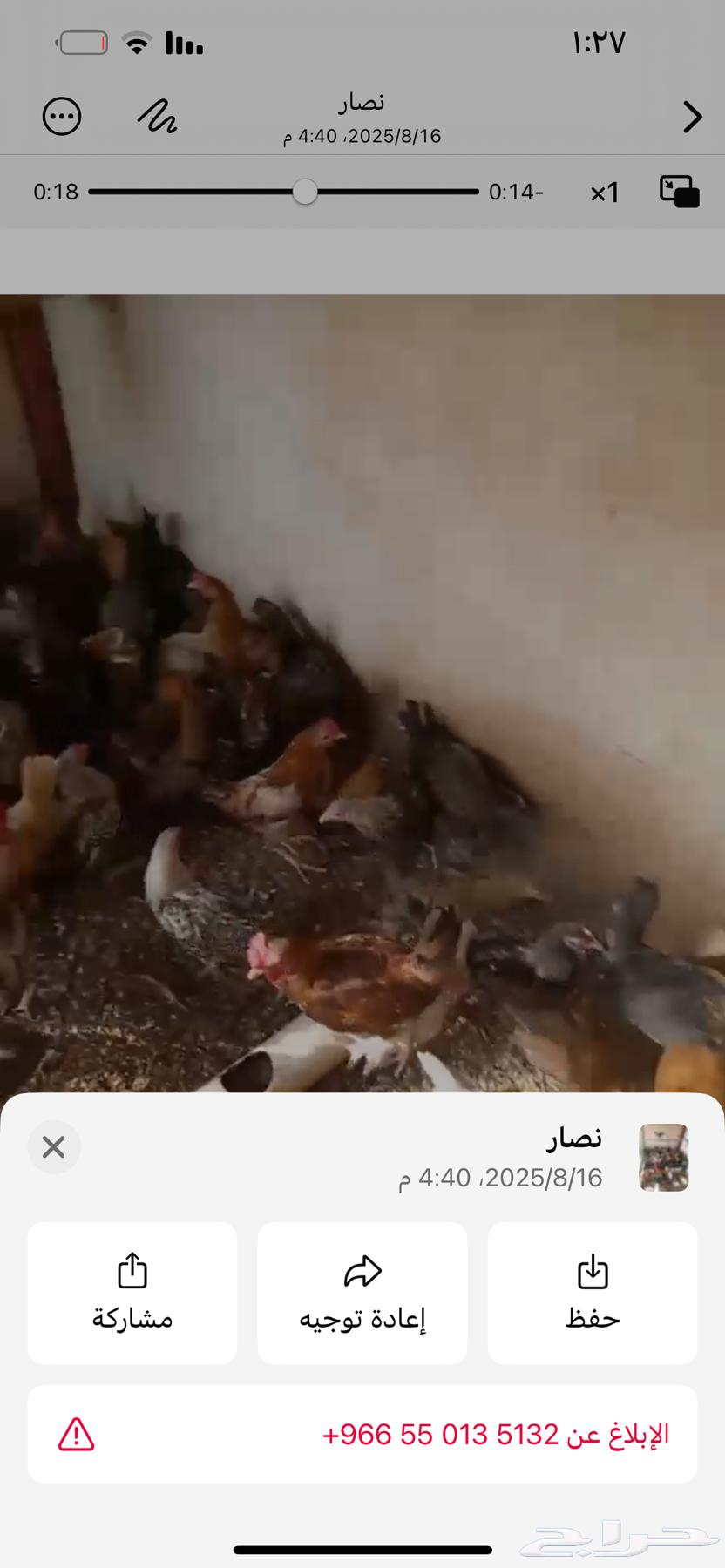Tap the مشاركة share icon
This screenshot has height=1568, width=725.
click(132, 1270)
